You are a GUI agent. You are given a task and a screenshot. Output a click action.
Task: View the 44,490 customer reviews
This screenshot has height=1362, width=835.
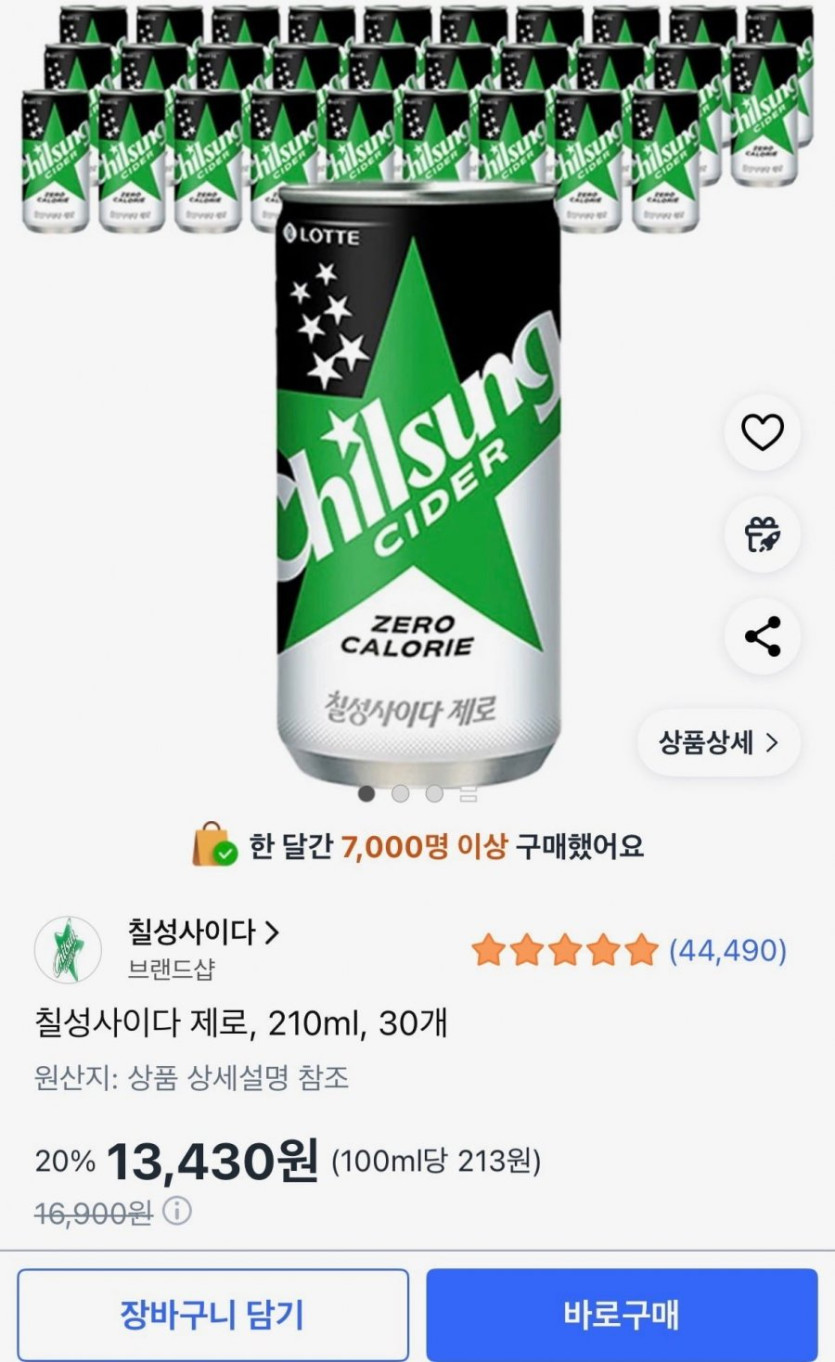[727, 950]
